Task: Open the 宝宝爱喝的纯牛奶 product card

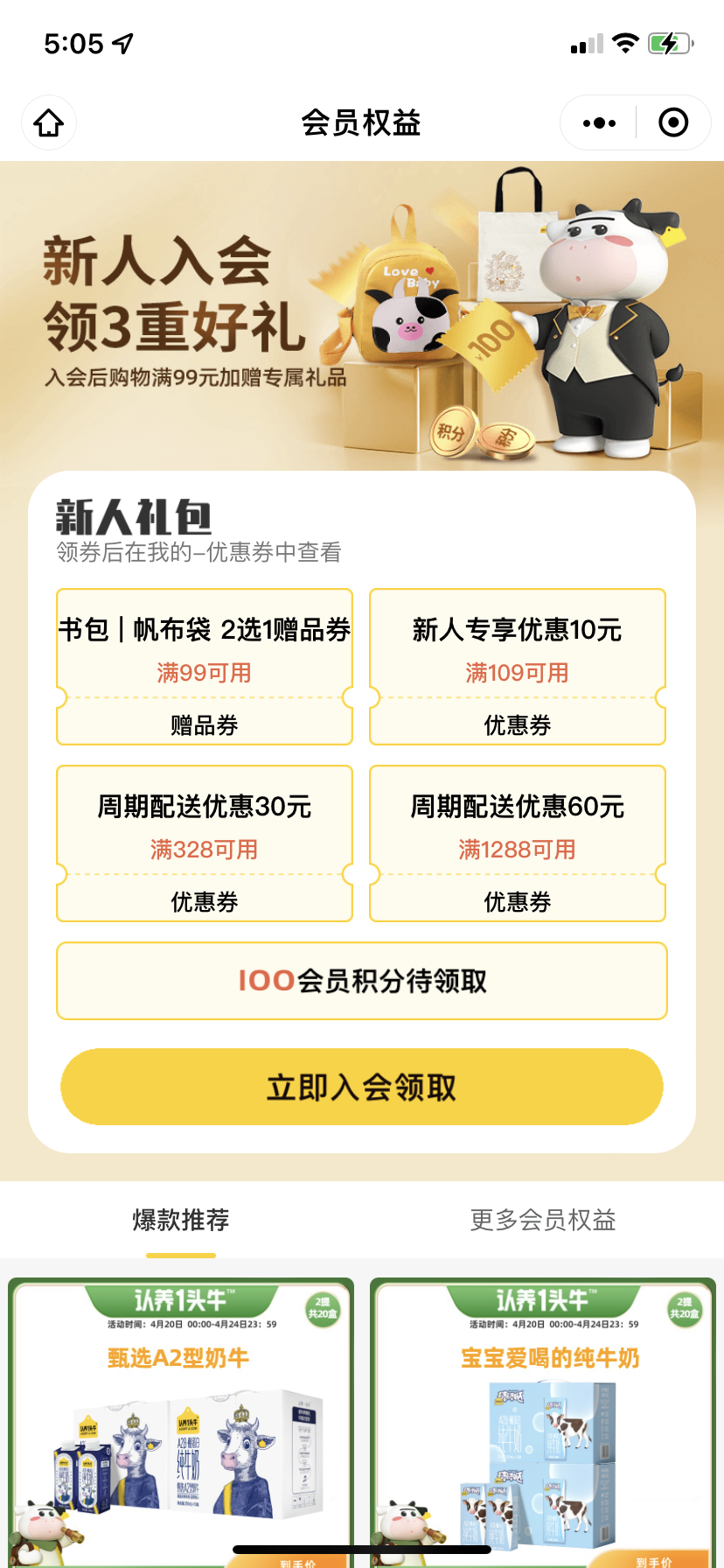Action: click(x=543, y=1422)
